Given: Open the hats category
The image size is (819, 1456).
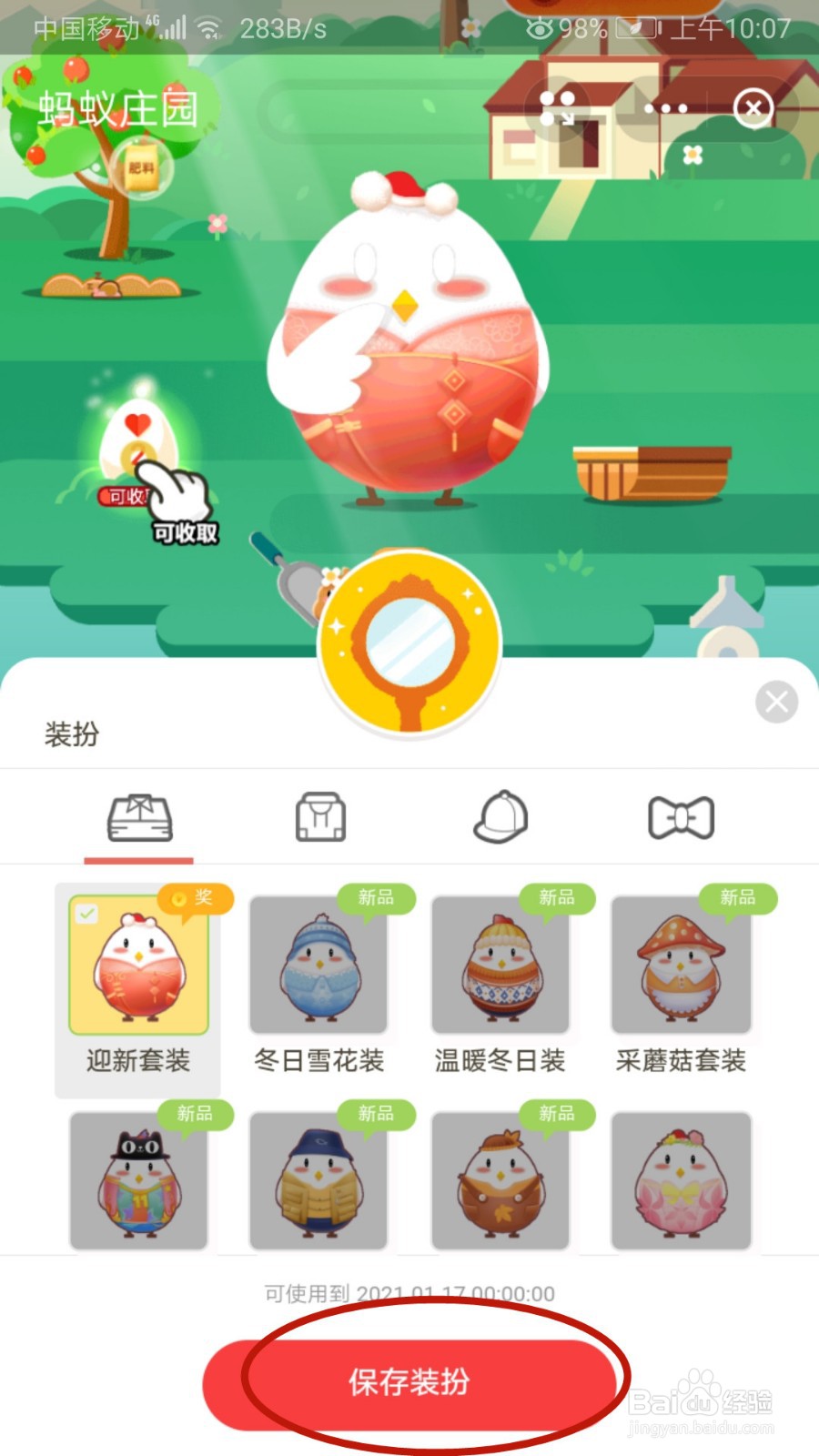Looking at the screenshot, I should 500,816.
